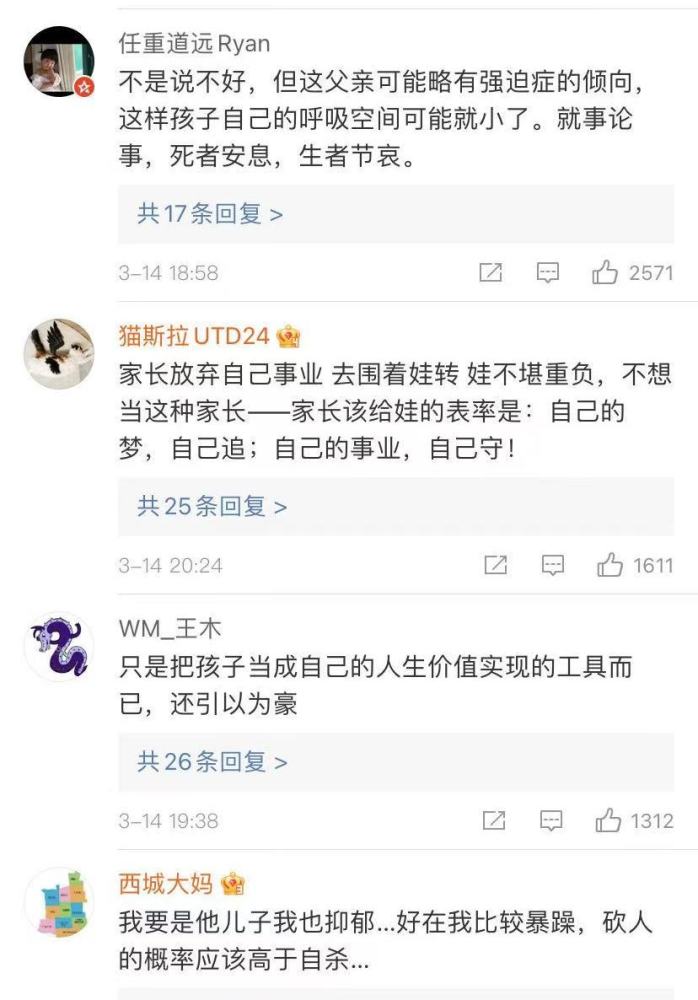Reply to 任重道远Ryan's comment
This screenshot has height=1000, width=698.
tap(548, 272)
